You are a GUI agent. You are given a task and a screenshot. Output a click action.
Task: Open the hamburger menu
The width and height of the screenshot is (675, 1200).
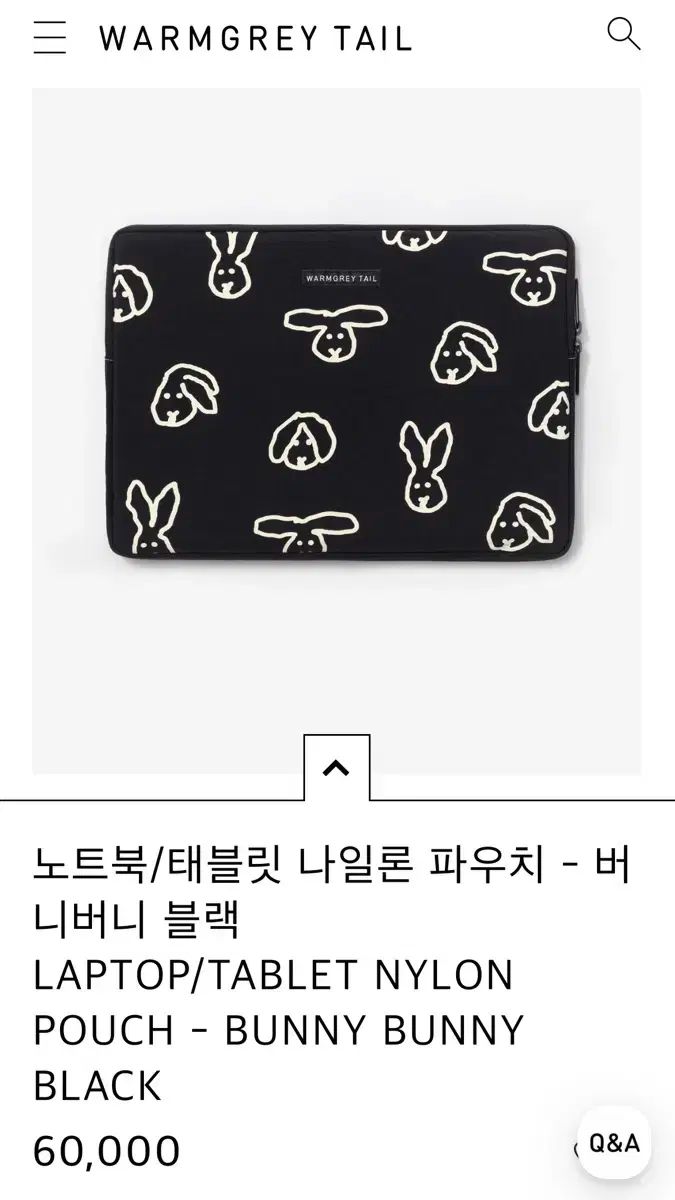click(49, 39)
